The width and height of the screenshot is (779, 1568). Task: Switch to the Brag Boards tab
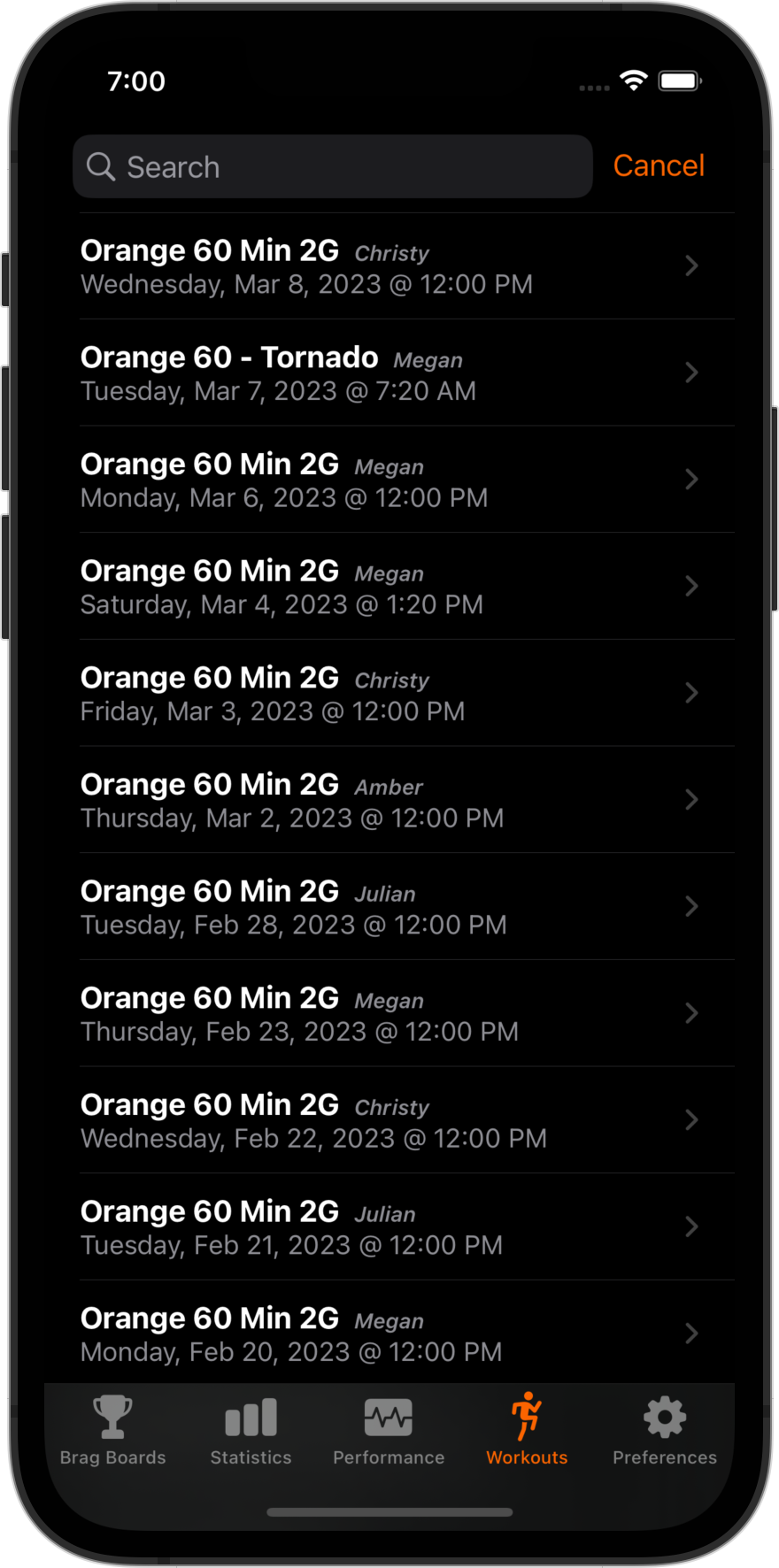113,1431
